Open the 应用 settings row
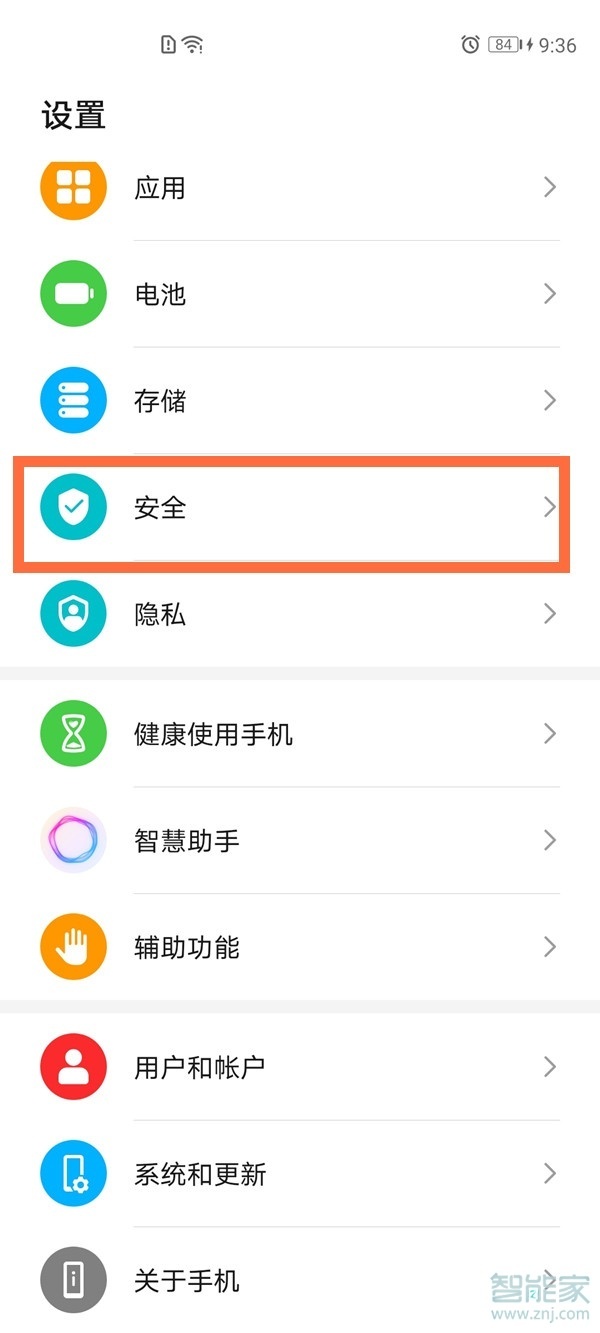The height and width of the screenshot is (1333, 600). pyautogui.click(x=300, y=188)
